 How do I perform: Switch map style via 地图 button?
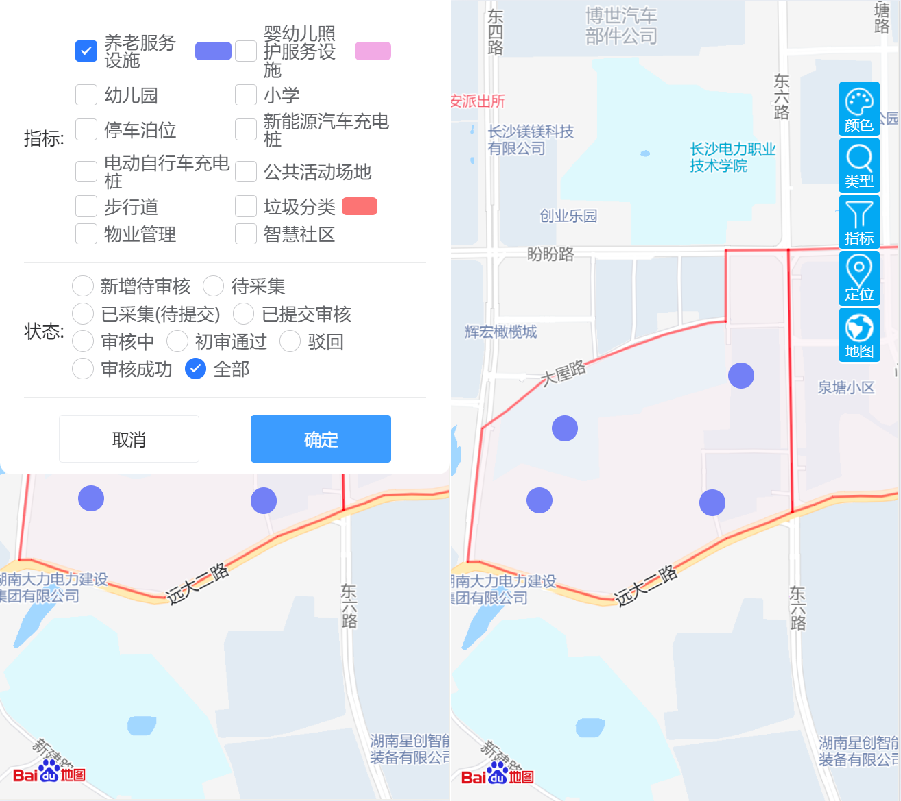[859, 335]
